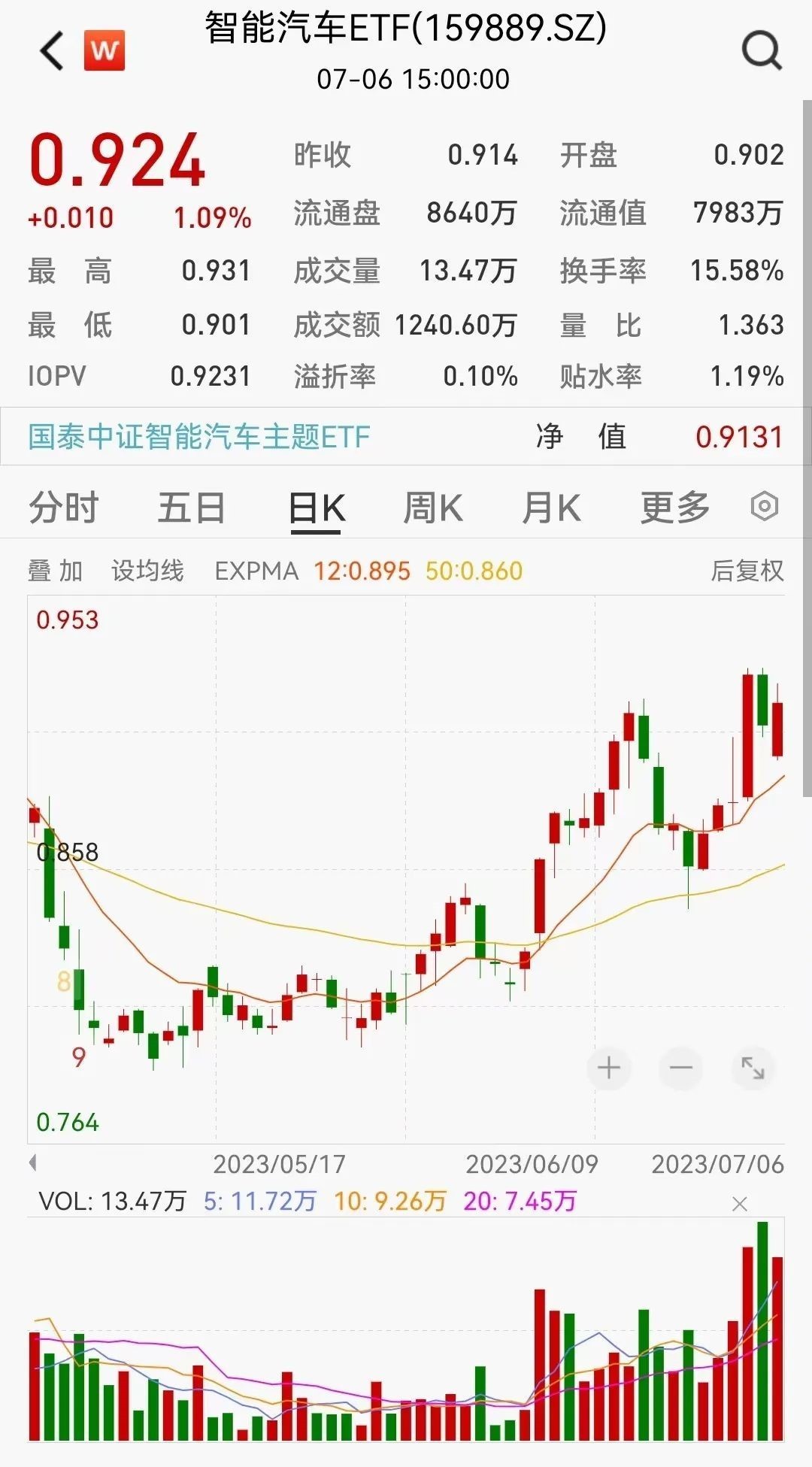Tap 叠加 to overlay another security
812x1467 pixels.
point(56,571)
